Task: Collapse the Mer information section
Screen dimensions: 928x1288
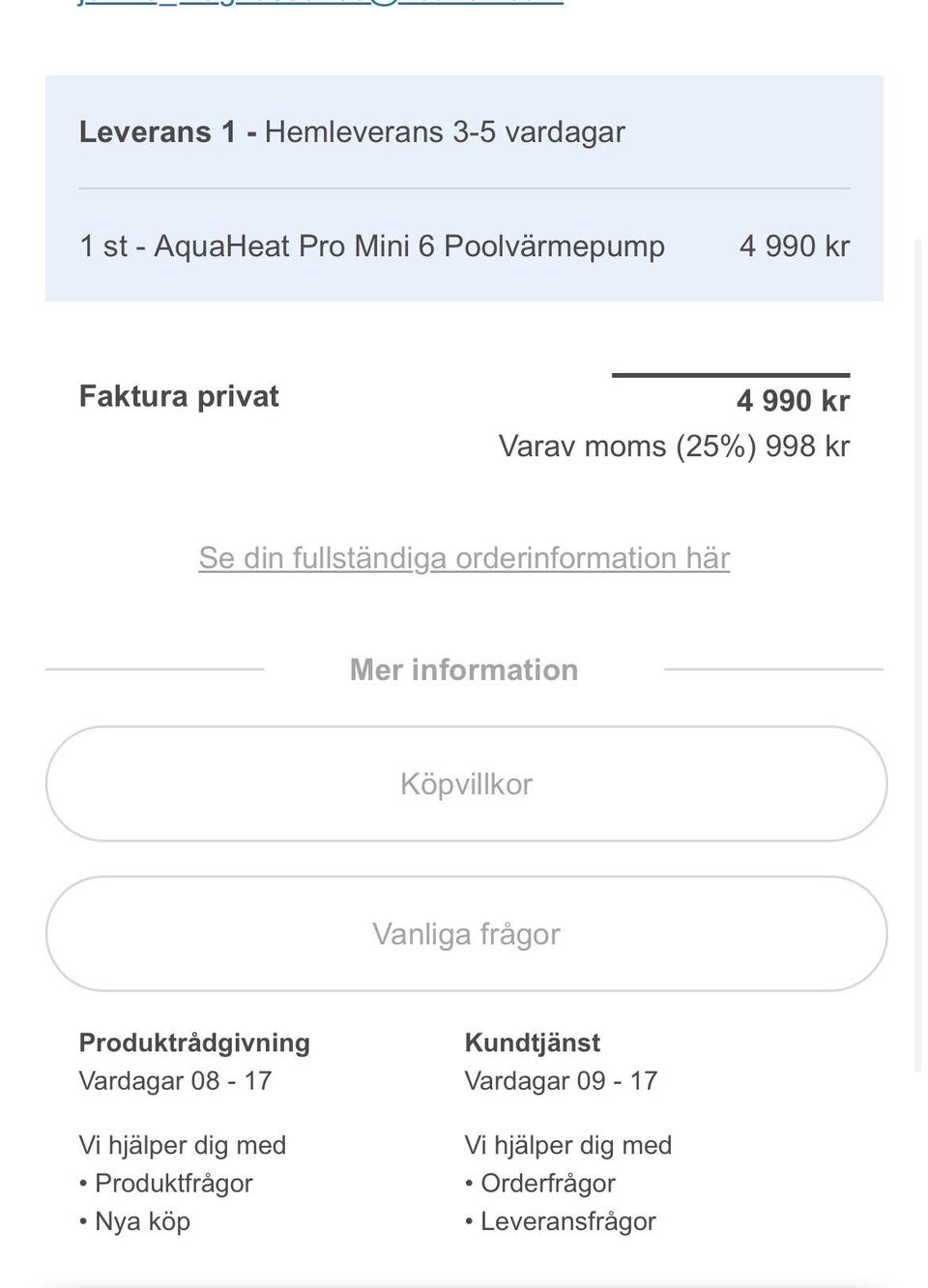Action: tap(462, 669)
